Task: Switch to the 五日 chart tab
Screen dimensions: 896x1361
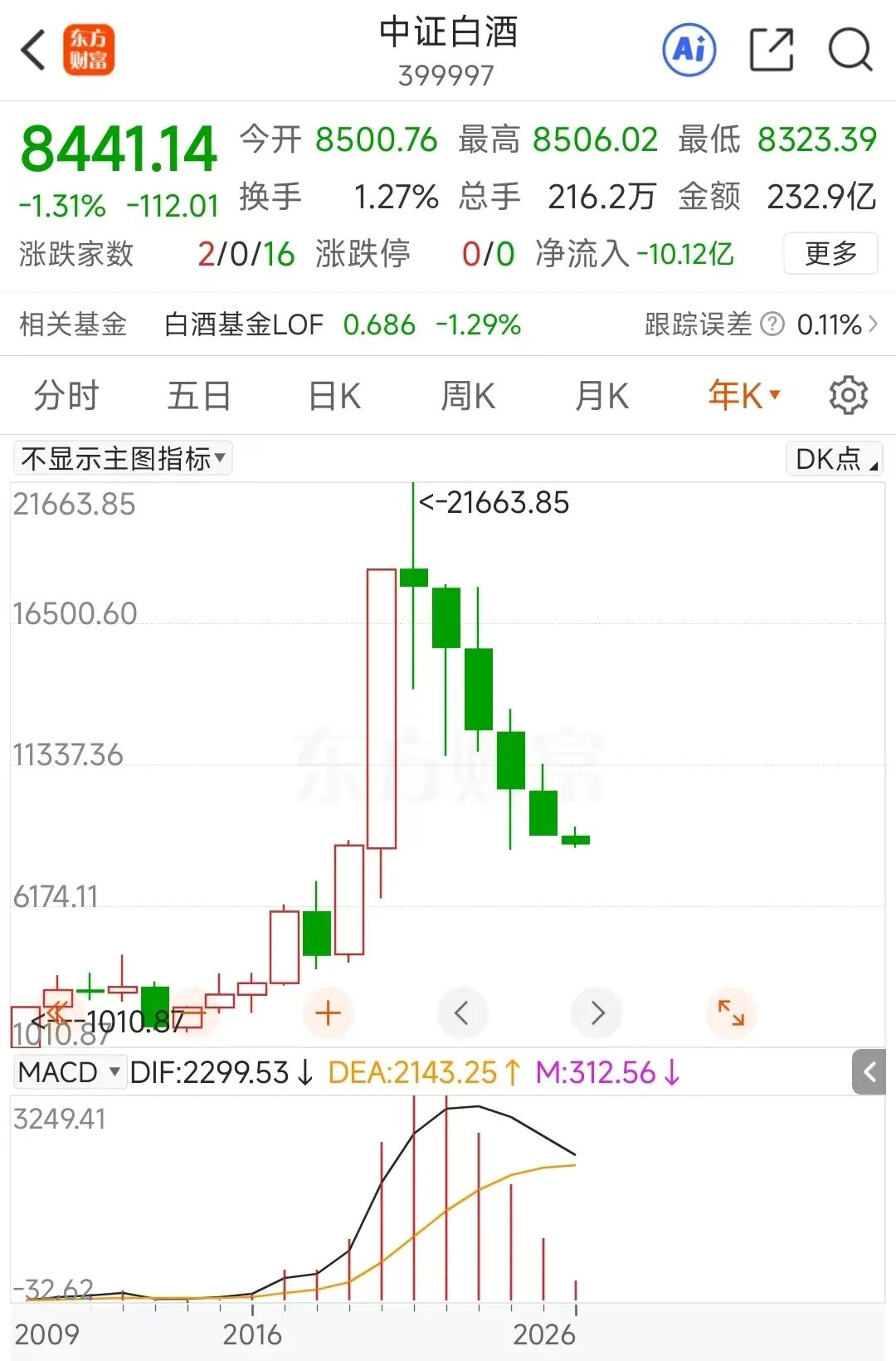Action: 199,396
